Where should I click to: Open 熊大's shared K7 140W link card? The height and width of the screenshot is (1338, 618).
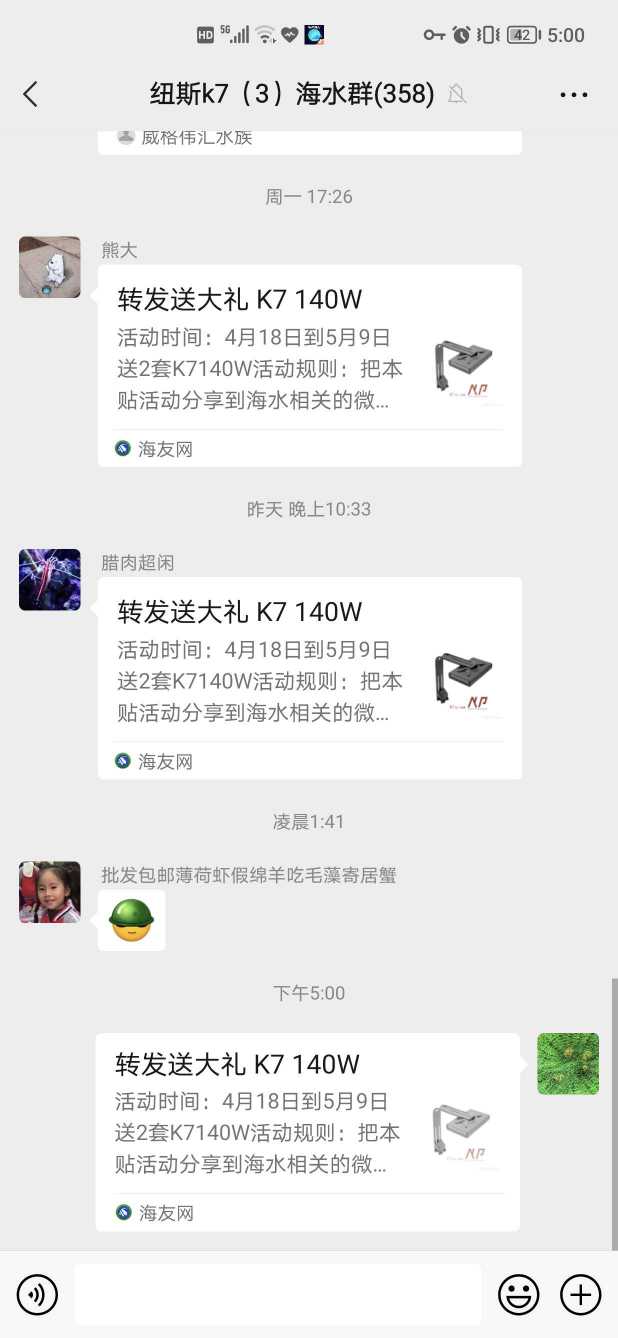(309, 365)
